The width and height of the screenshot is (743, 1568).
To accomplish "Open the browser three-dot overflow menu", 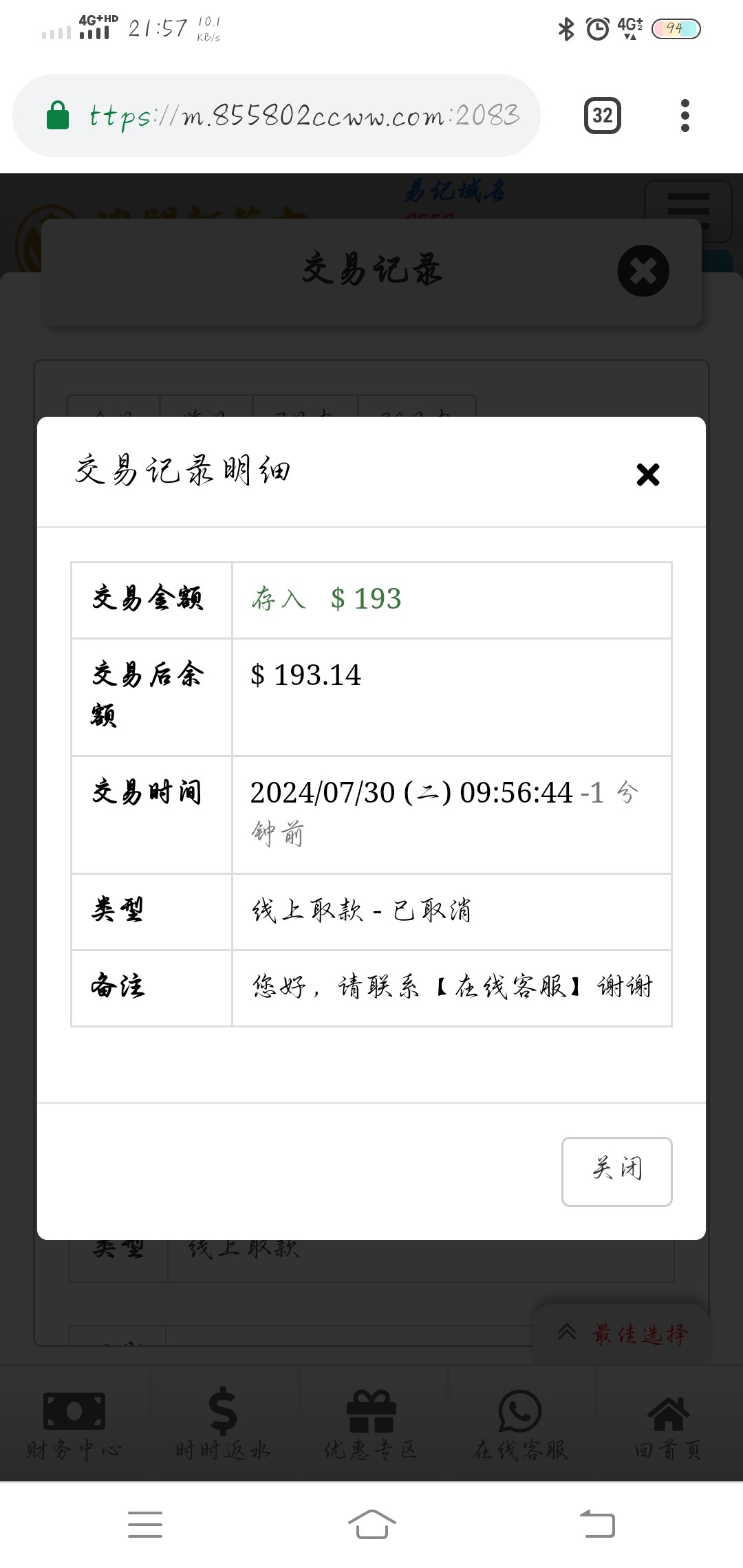I will (x=685, y=114).
